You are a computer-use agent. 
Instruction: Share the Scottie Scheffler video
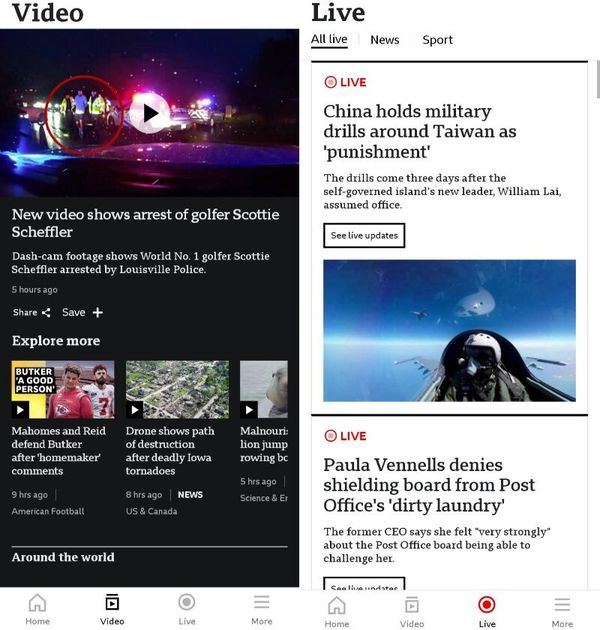31,312
